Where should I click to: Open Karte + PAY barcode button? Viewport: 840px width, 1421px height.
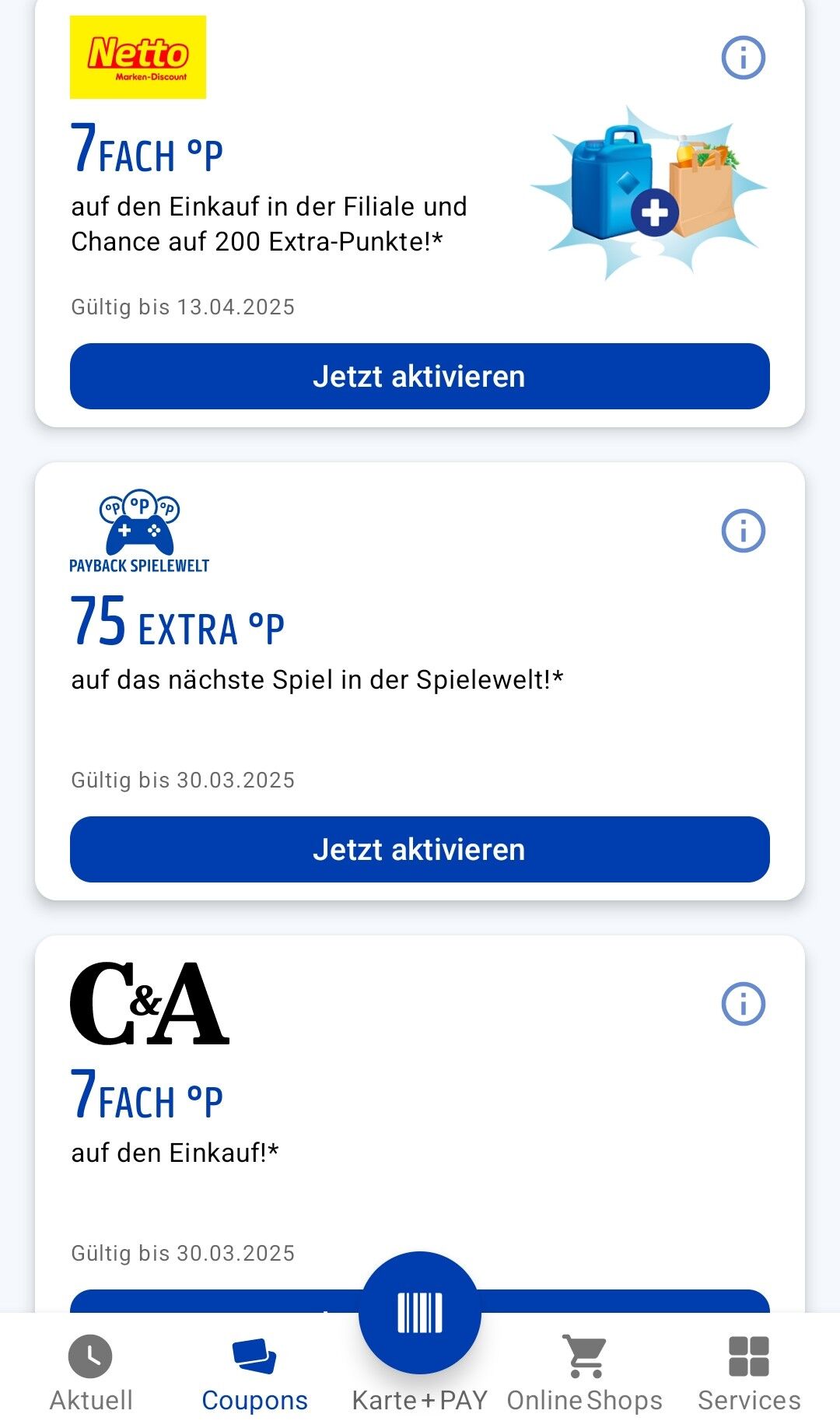click(420, 1313)
